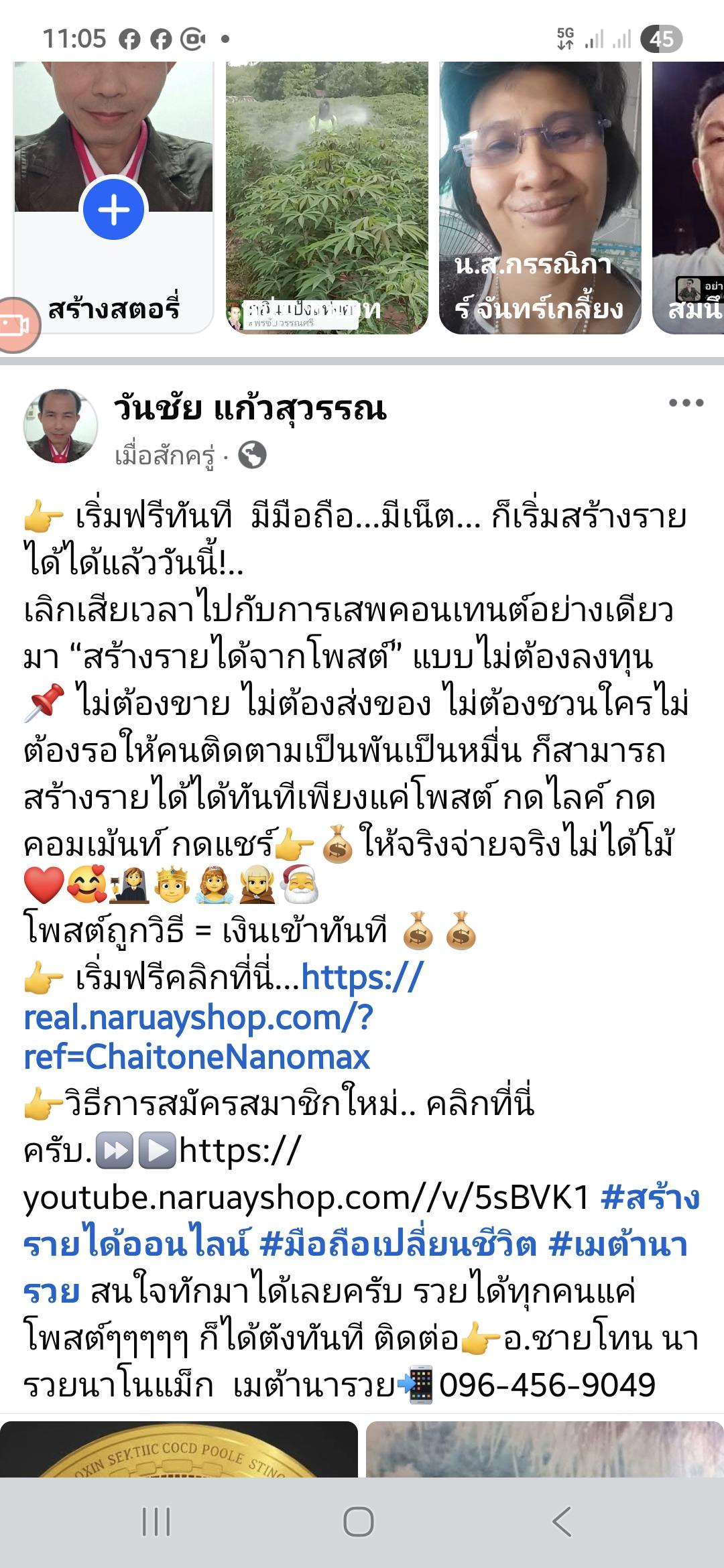Open the real.naruayshop.com referral link
Viewport: 724px width, 1568px height.
click(x=198, y=1017)
